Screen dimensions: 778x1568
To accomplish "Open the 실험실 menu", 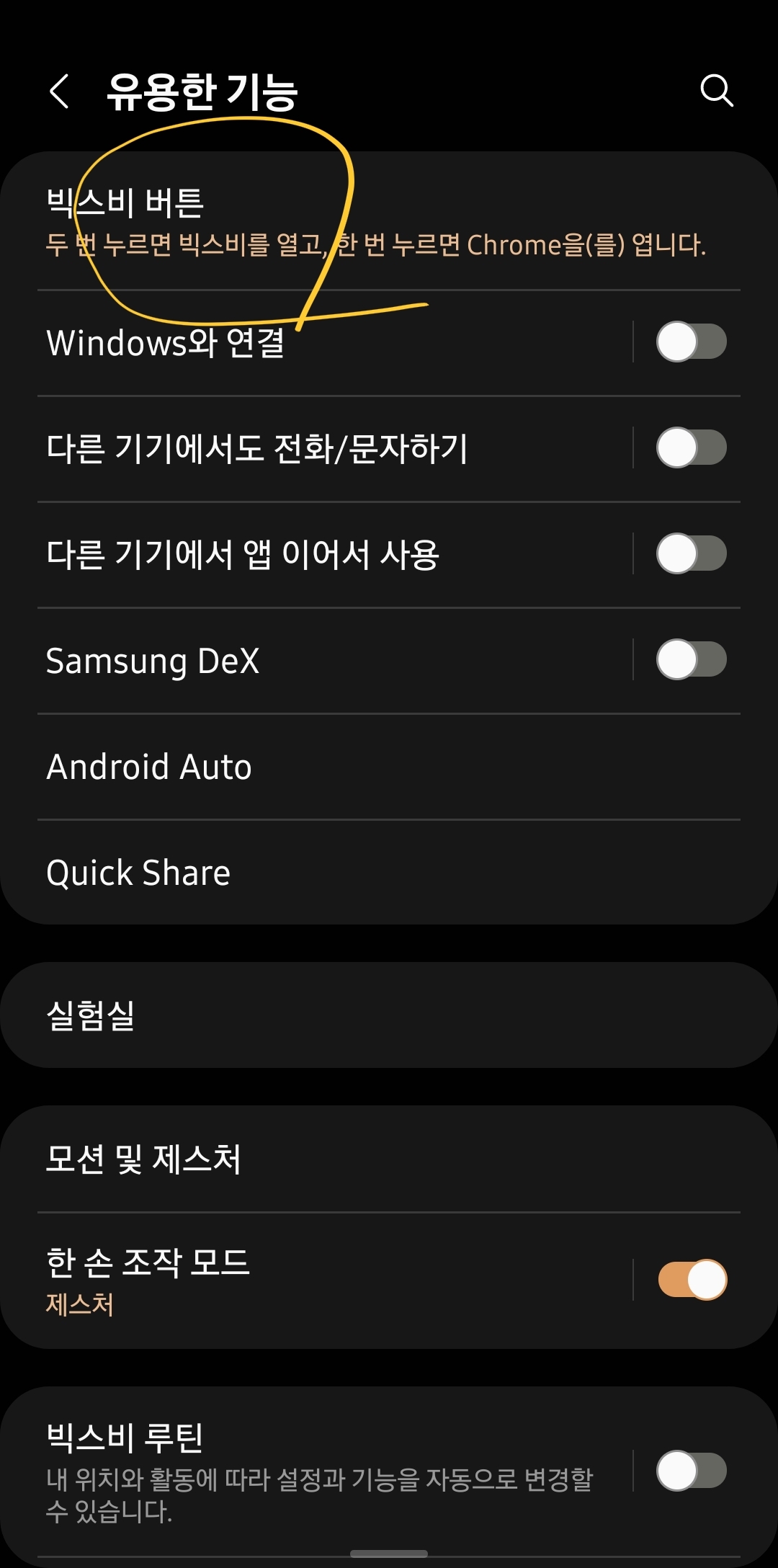I will (x=91, y=1013).
